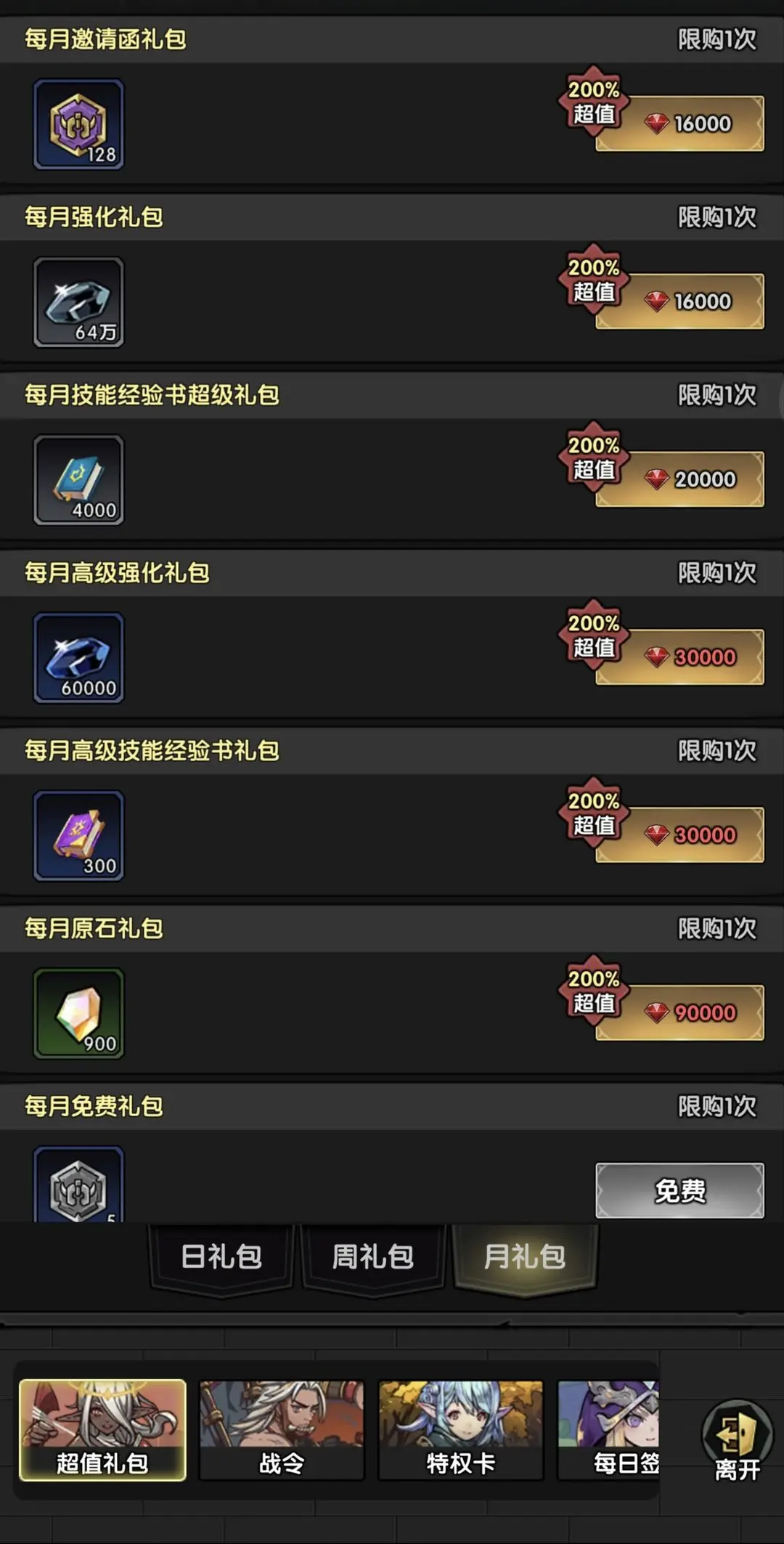
Task: View the invitation item in 每月邀请函礼包
Action: click(x=78, y=124)
